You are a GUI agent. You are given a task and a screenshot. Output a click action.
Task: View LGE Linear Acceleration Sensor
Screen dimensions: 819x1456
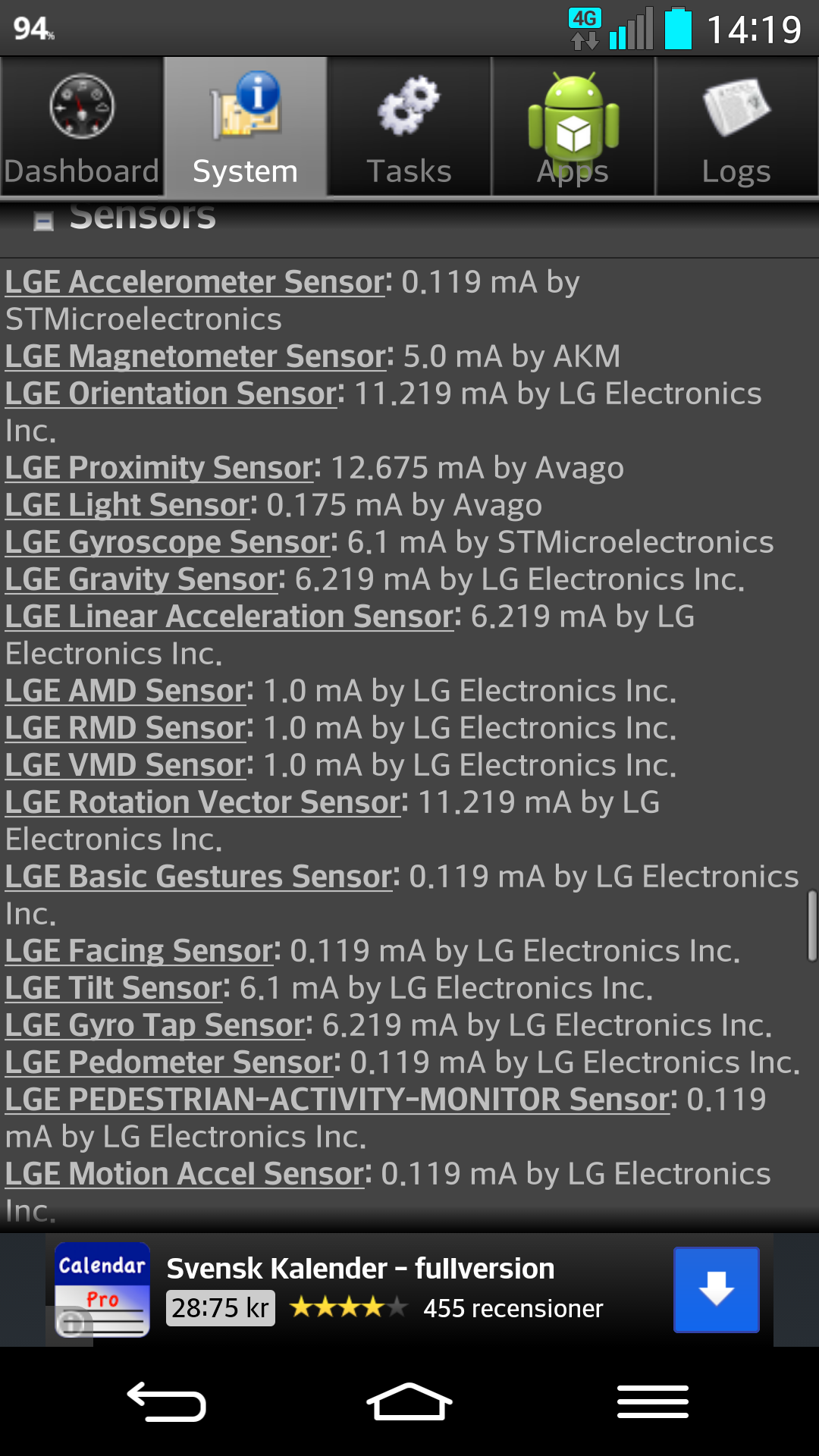[230, 617]
